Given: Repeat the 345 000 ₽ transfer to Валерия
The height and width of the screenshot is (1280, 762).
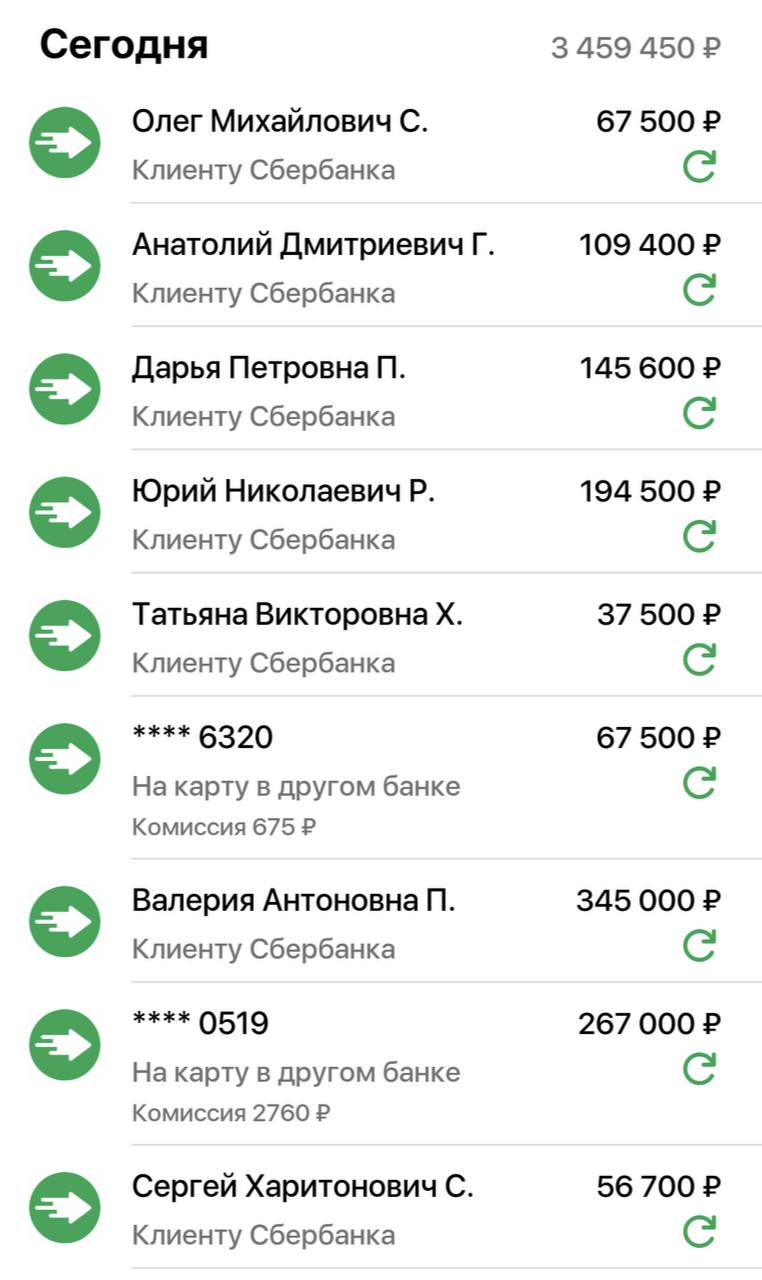Looking at the screenshot, I should [x=699, y=946].
